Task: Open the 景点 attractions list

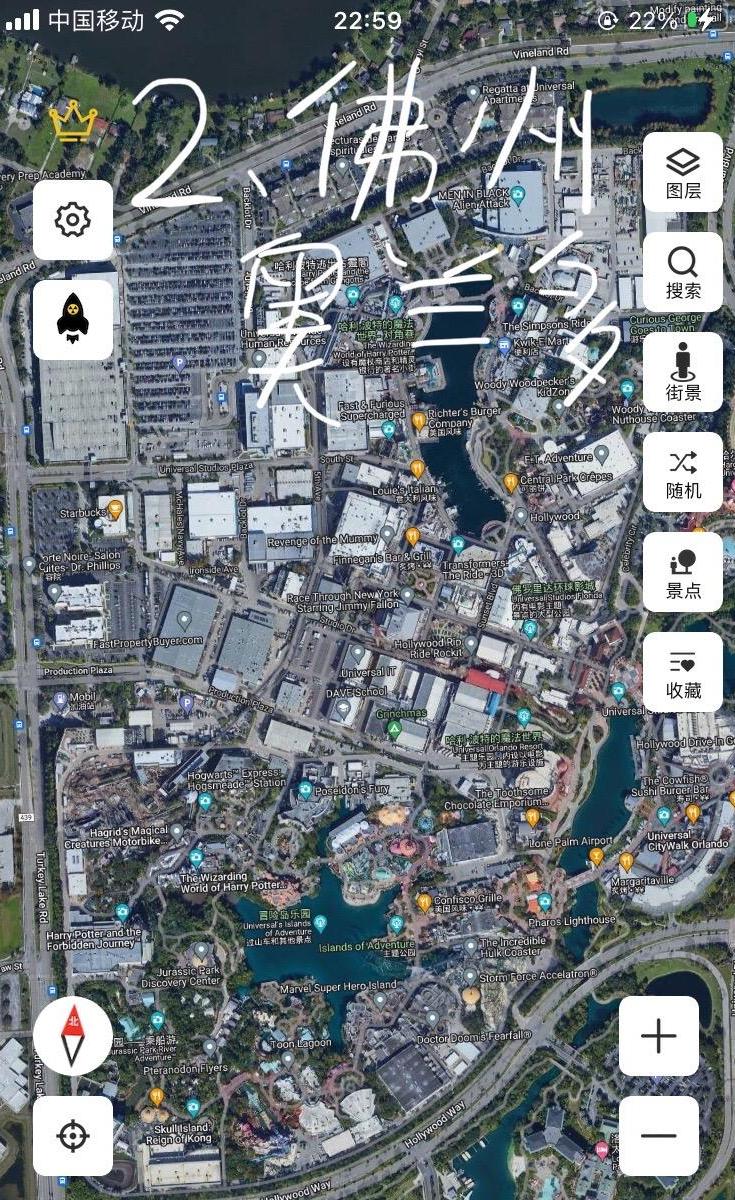Action: pyautogui.click(x=683, y=572)
